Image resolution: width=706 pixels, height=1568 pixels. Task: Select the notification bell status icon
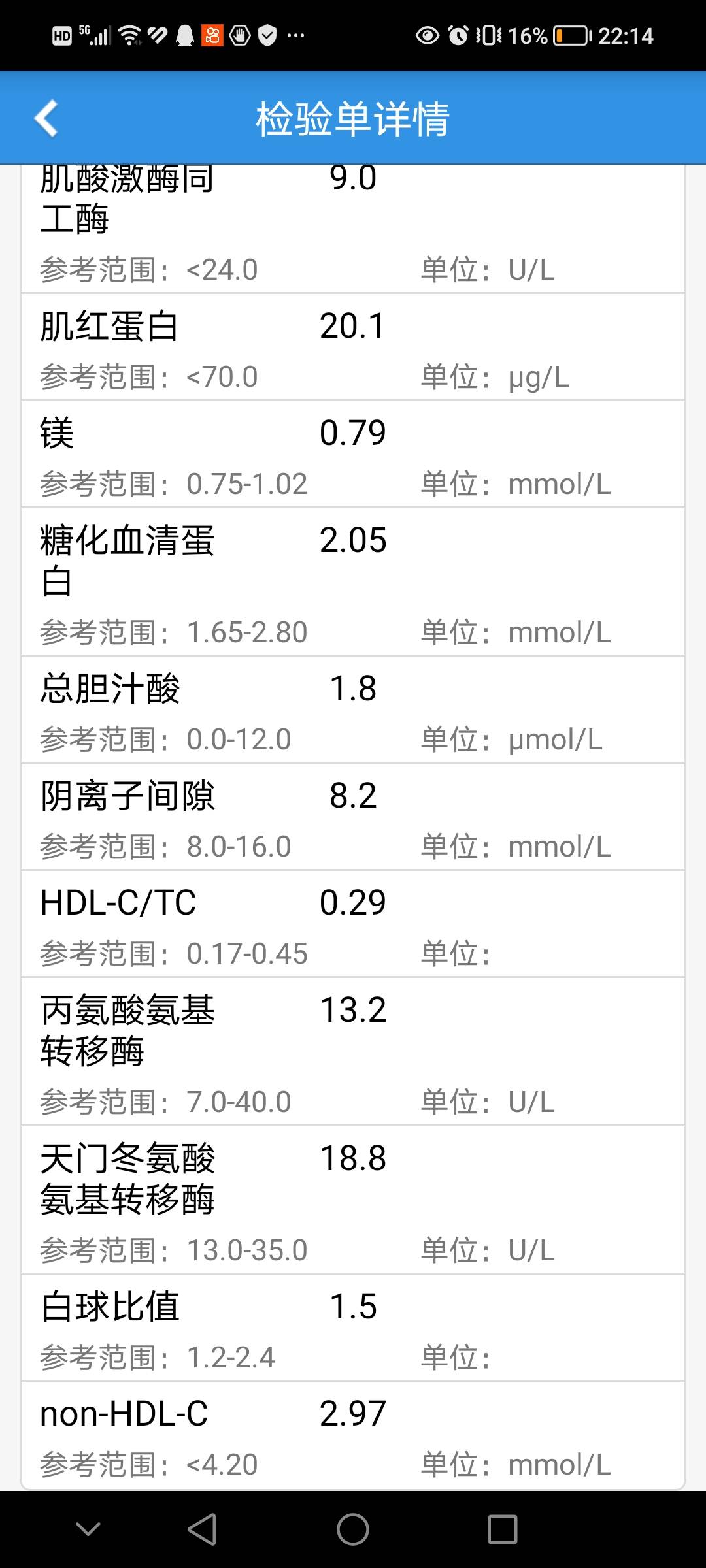pos(186,35)
